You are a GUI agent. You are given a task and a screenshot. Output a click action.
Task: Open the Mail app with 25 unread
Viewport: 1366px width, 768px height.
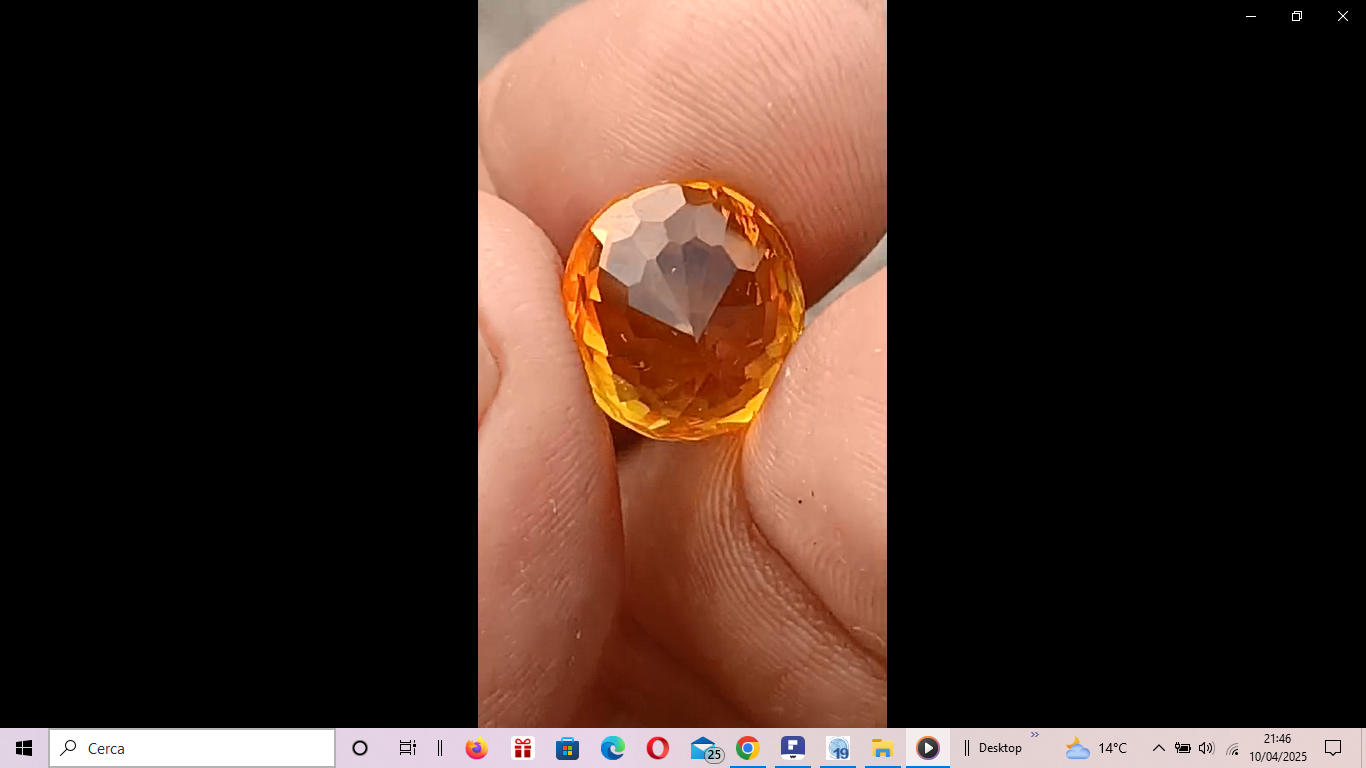705,749
